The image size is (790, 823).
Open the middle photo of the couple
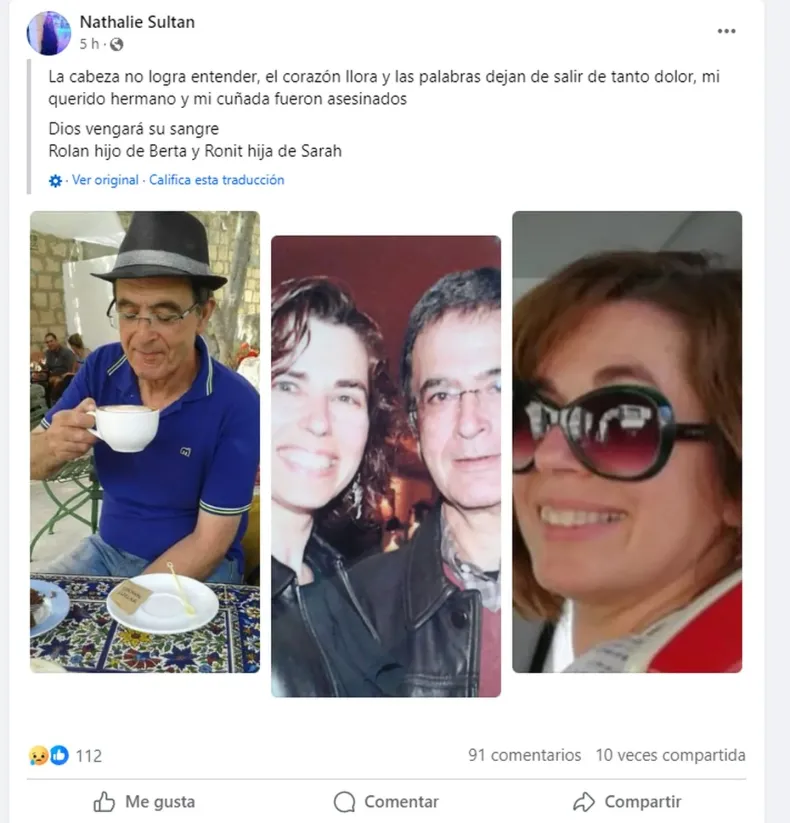coord(385,465)
